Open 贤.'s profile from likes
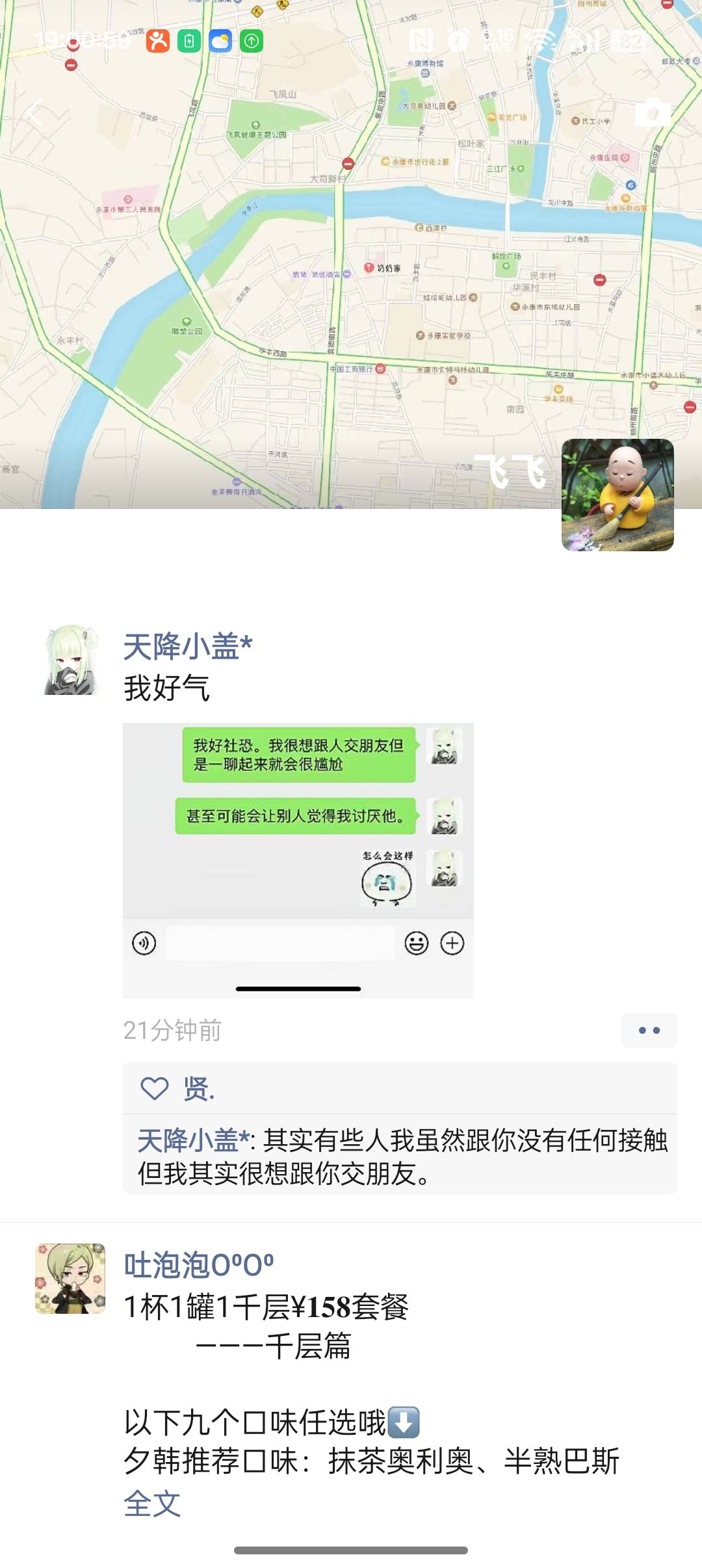Viewport: 702px width, 1568px height. [198, 1089]
